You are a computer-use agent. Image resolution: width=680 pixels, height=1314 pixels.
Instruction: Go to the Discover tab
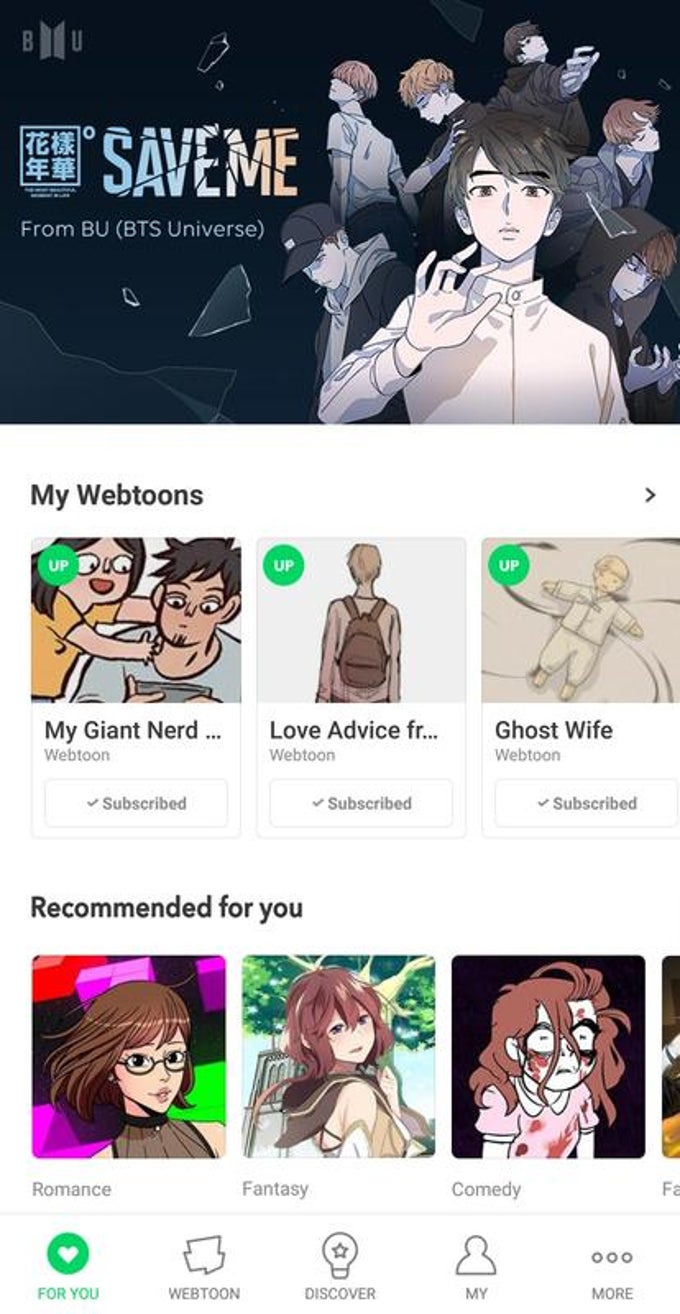340,1265
